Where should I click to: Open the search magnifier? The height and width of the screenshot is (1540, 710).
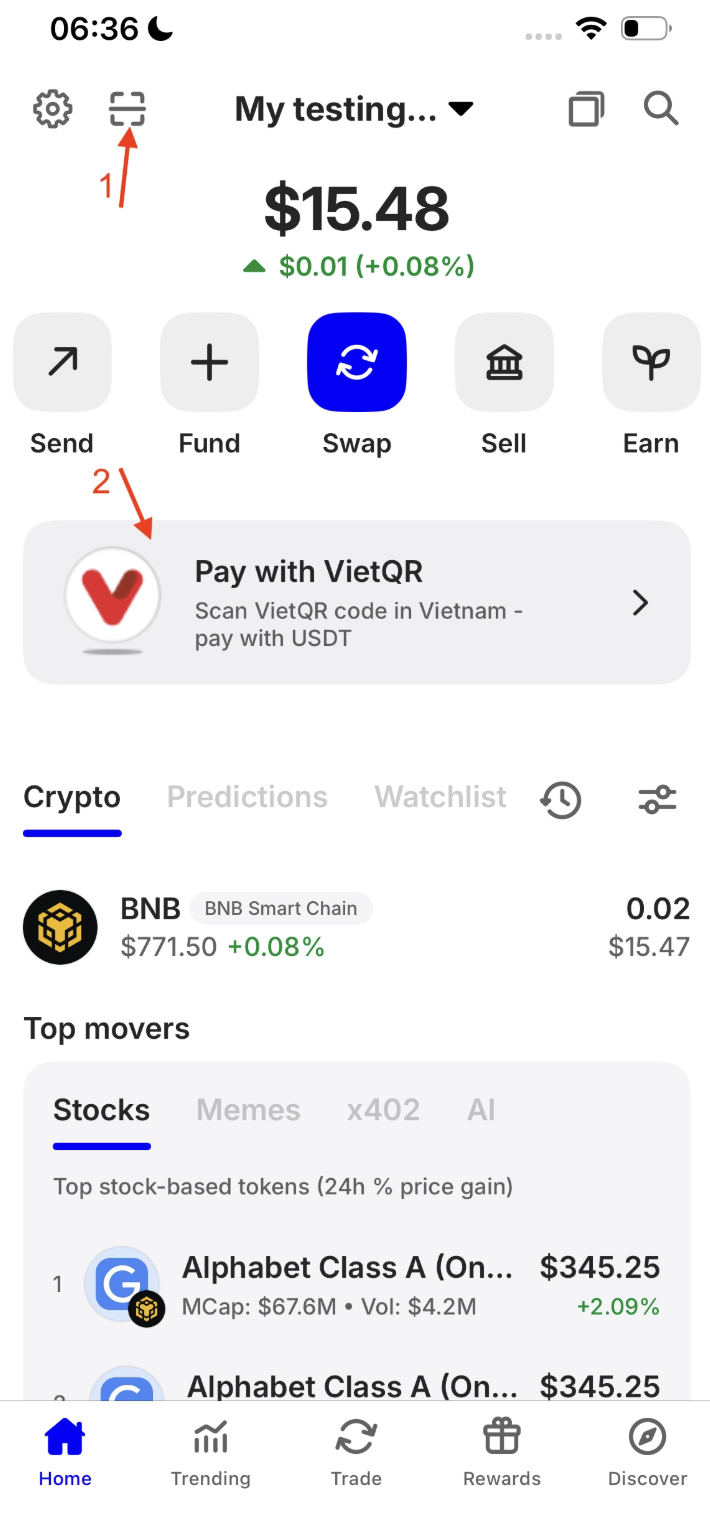coord(661,108)
